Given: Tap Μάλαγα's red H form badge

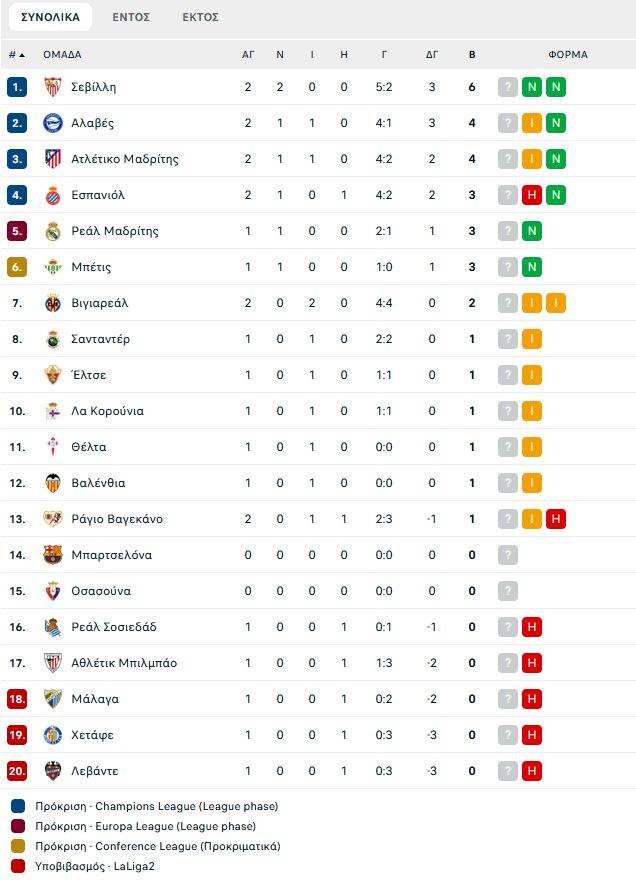Looking at the screenshot, I should (531, 699).
